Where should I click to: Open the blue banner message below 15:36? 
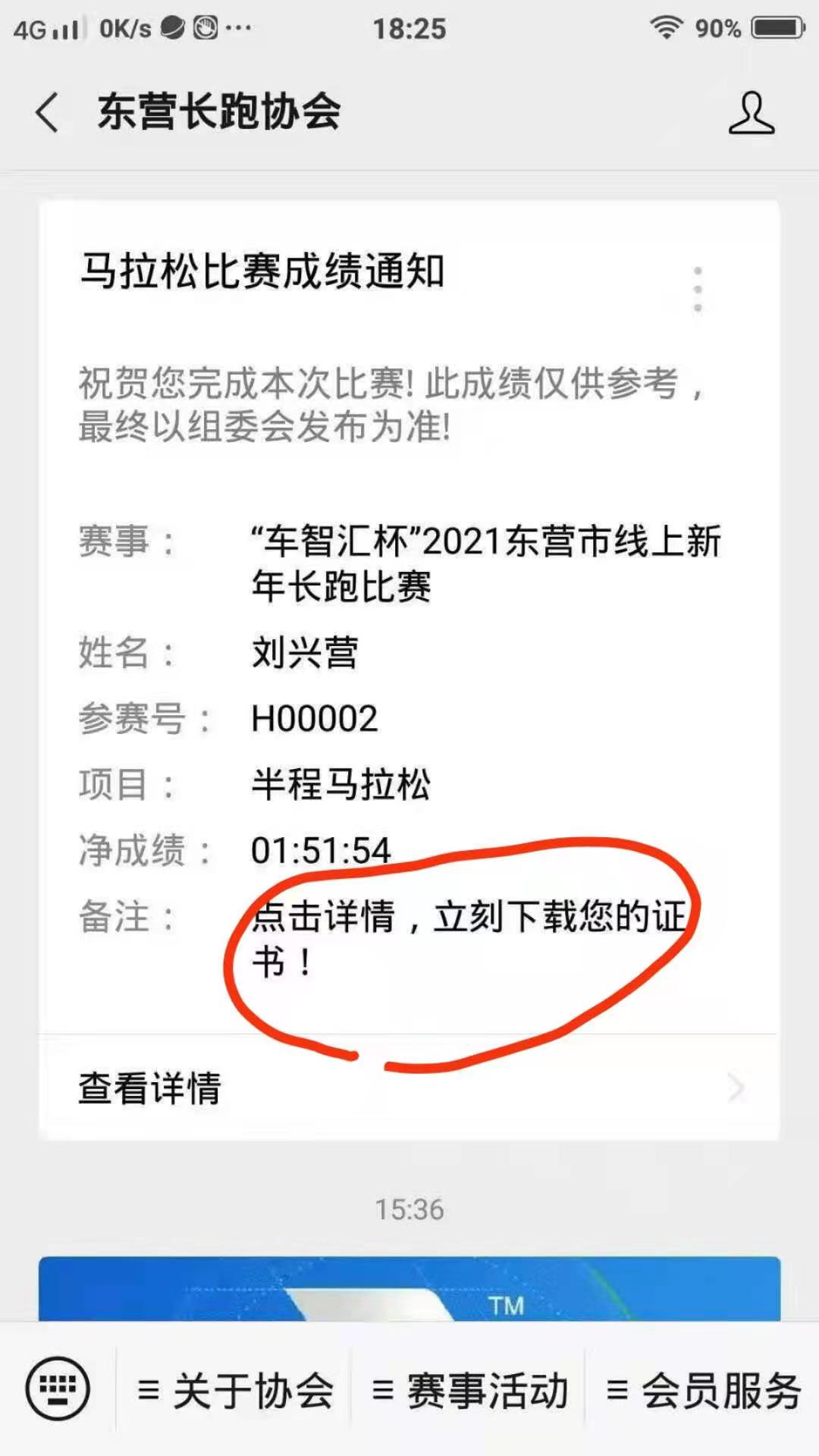409,1288
